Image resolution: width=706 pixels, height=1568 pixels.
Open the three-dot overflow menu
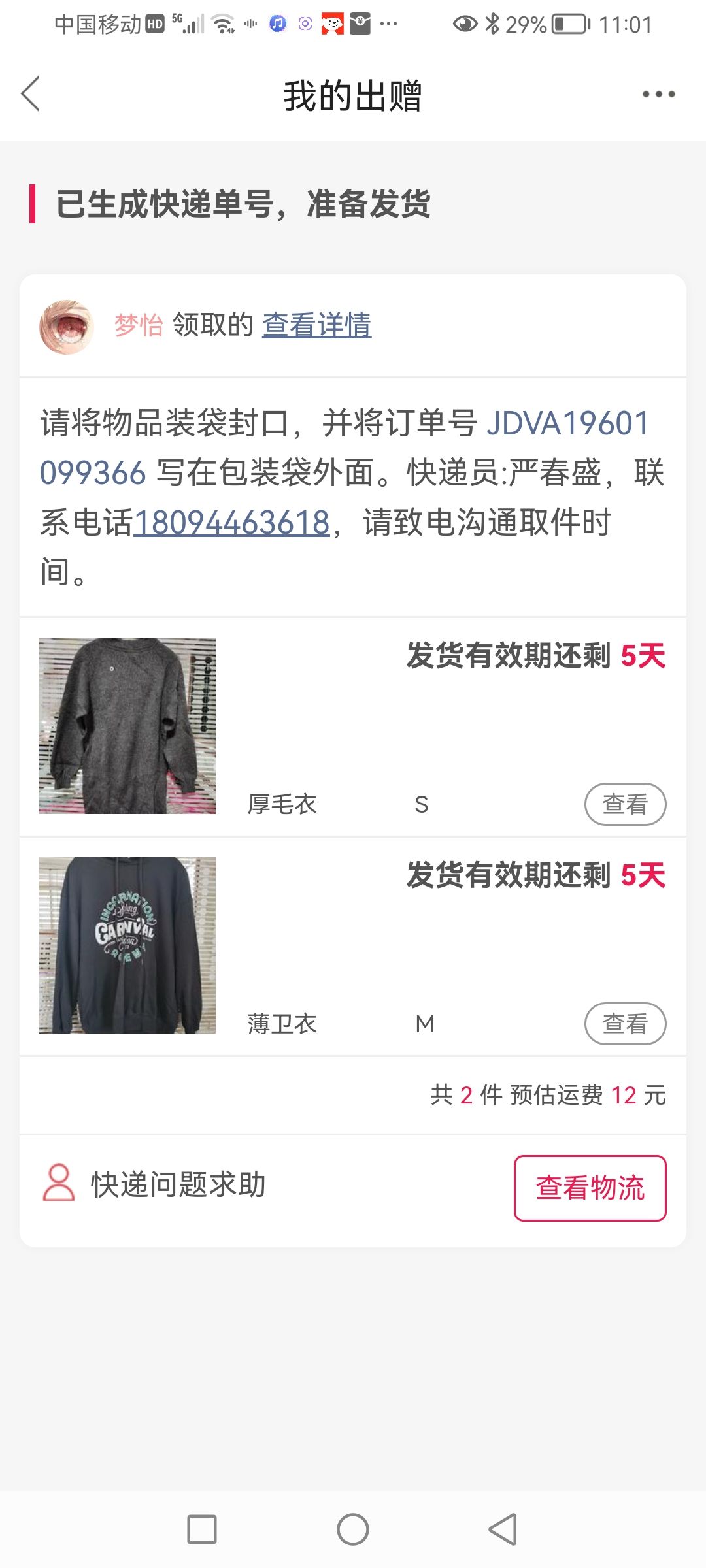tap(658, 94)
